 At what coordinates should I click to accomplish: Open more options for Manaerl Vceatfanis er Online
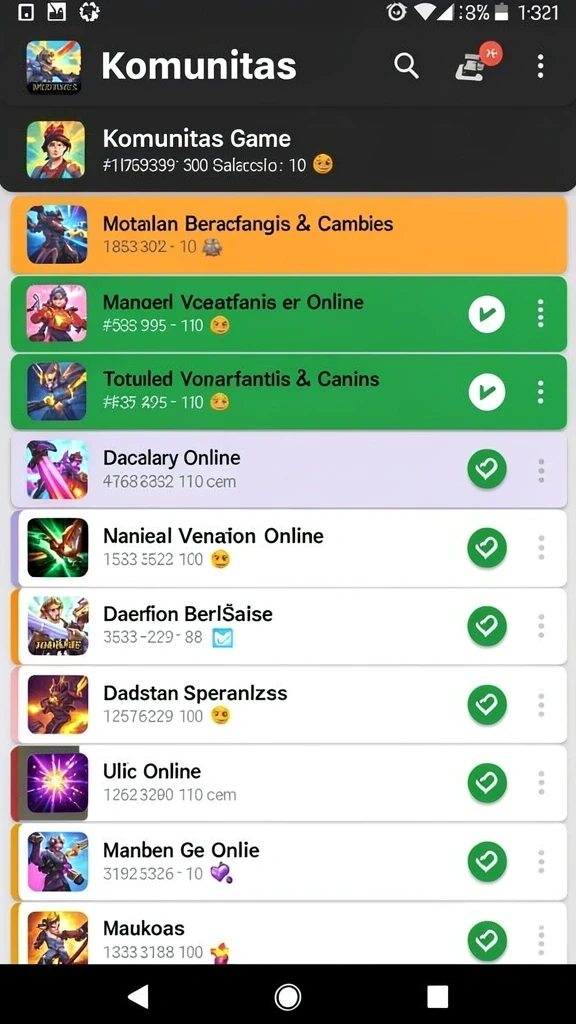[540, 313]
